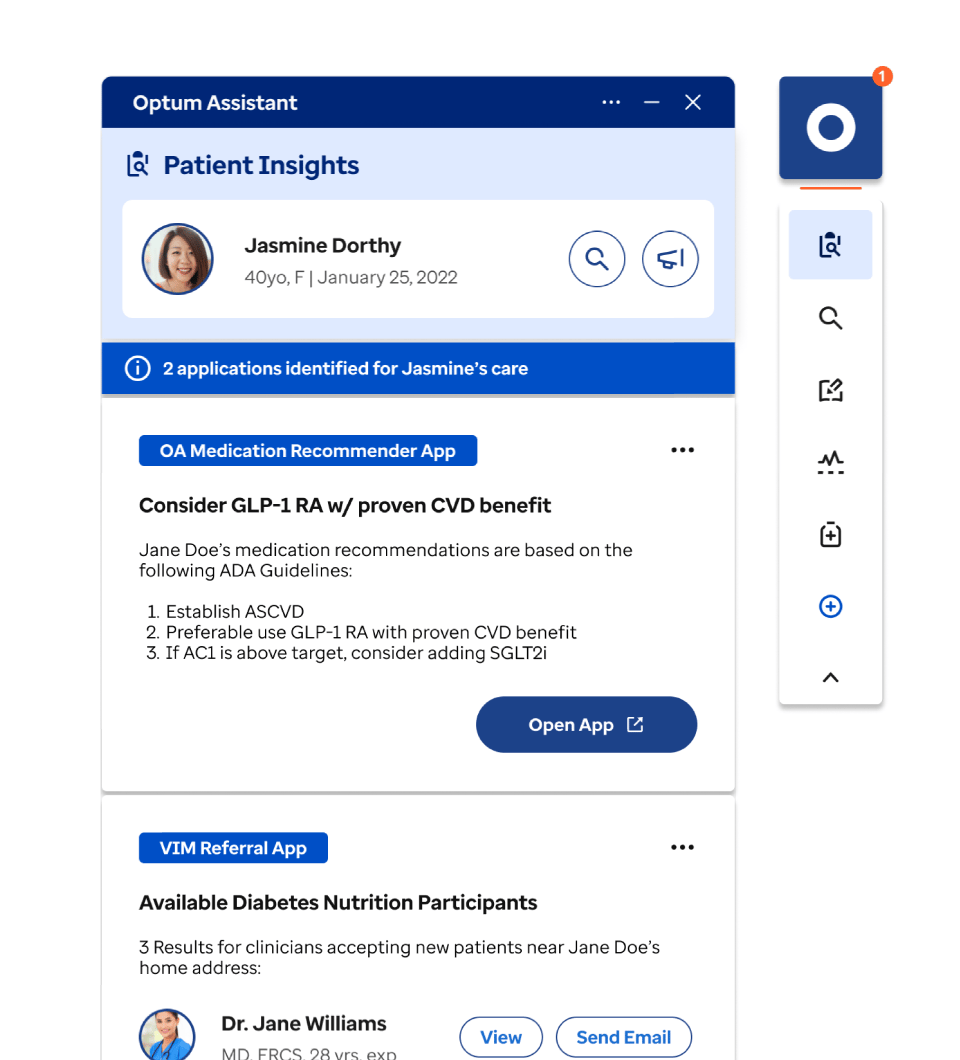Open the edit note tool in the sidebar
Screen dimensions: 960x1060
(830, 390)
